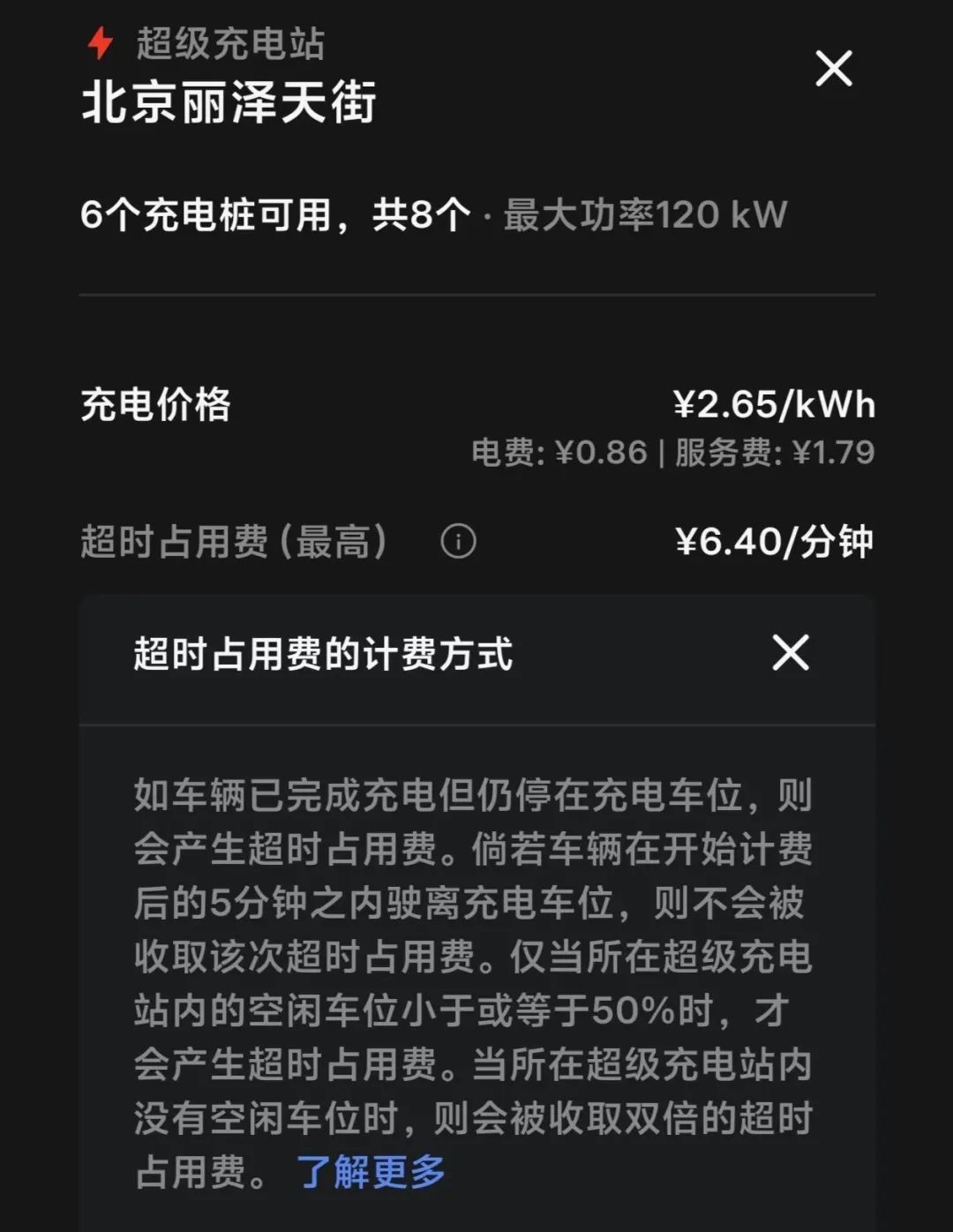
Task: Open the 了解更多 link
Action: coord(371,1172)
